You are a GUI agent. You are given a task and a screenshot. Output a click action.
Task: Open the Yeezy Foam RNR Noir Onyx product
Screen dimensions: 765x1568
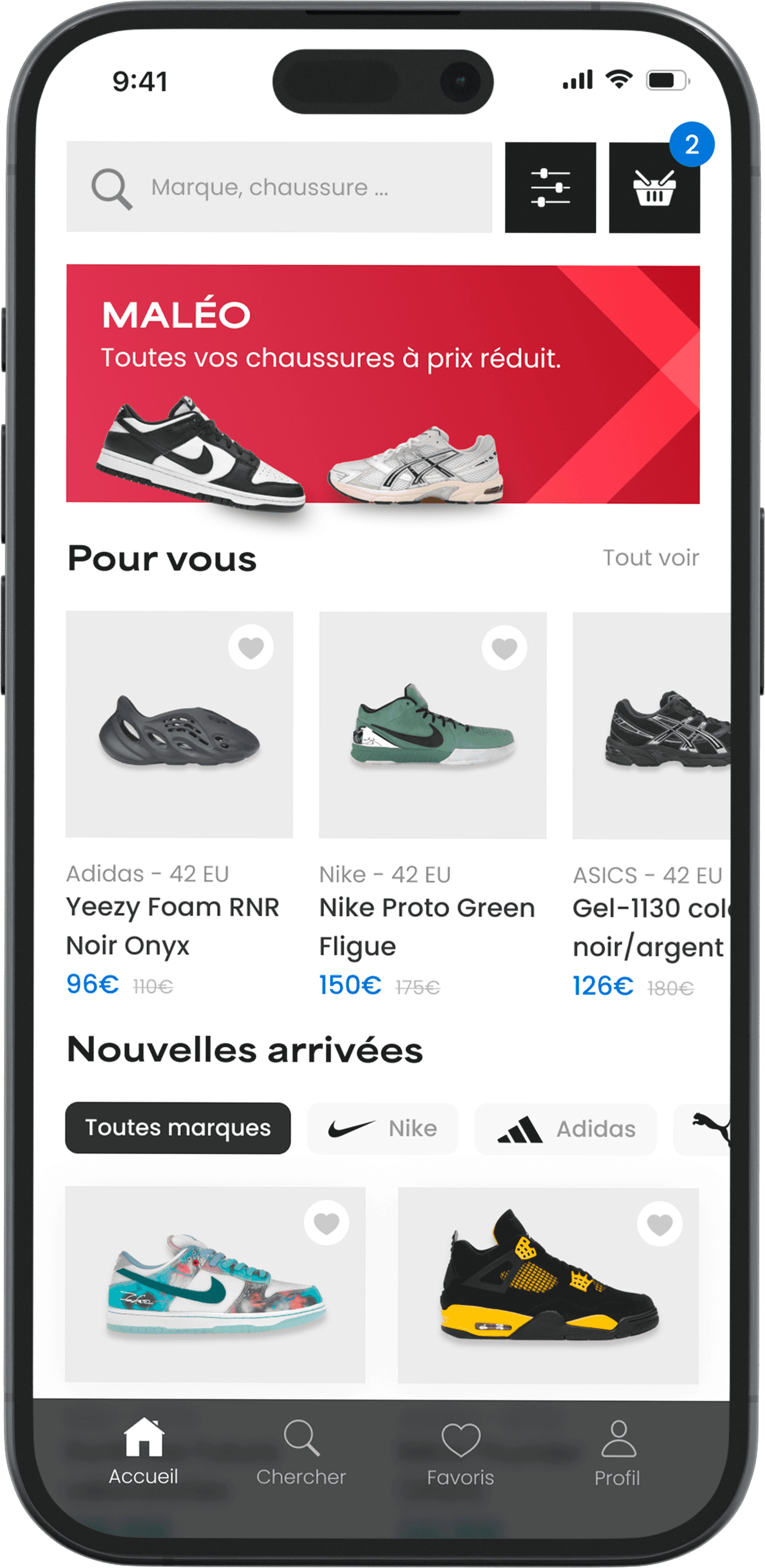coord(179,725)
